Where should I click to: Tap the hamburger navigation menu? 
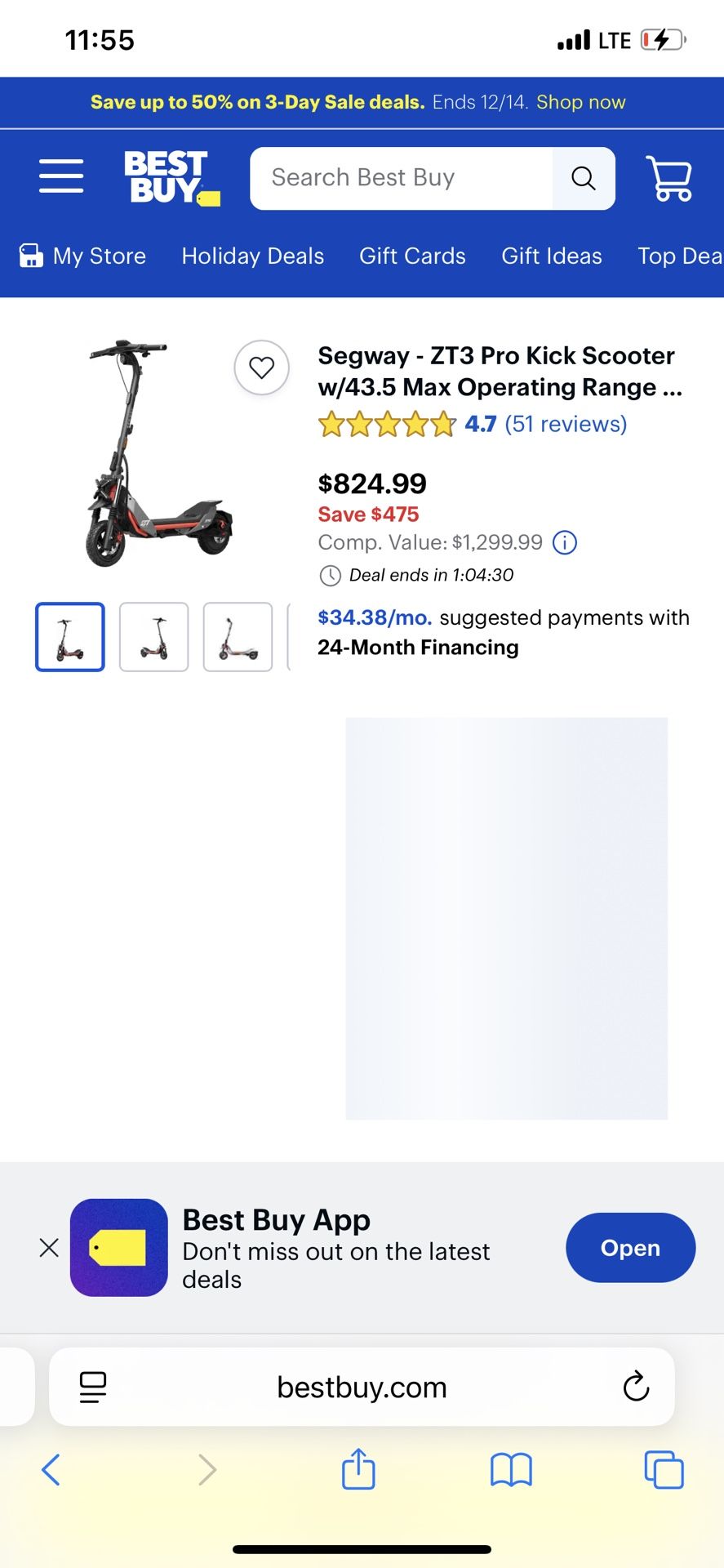tap(60, 176)
